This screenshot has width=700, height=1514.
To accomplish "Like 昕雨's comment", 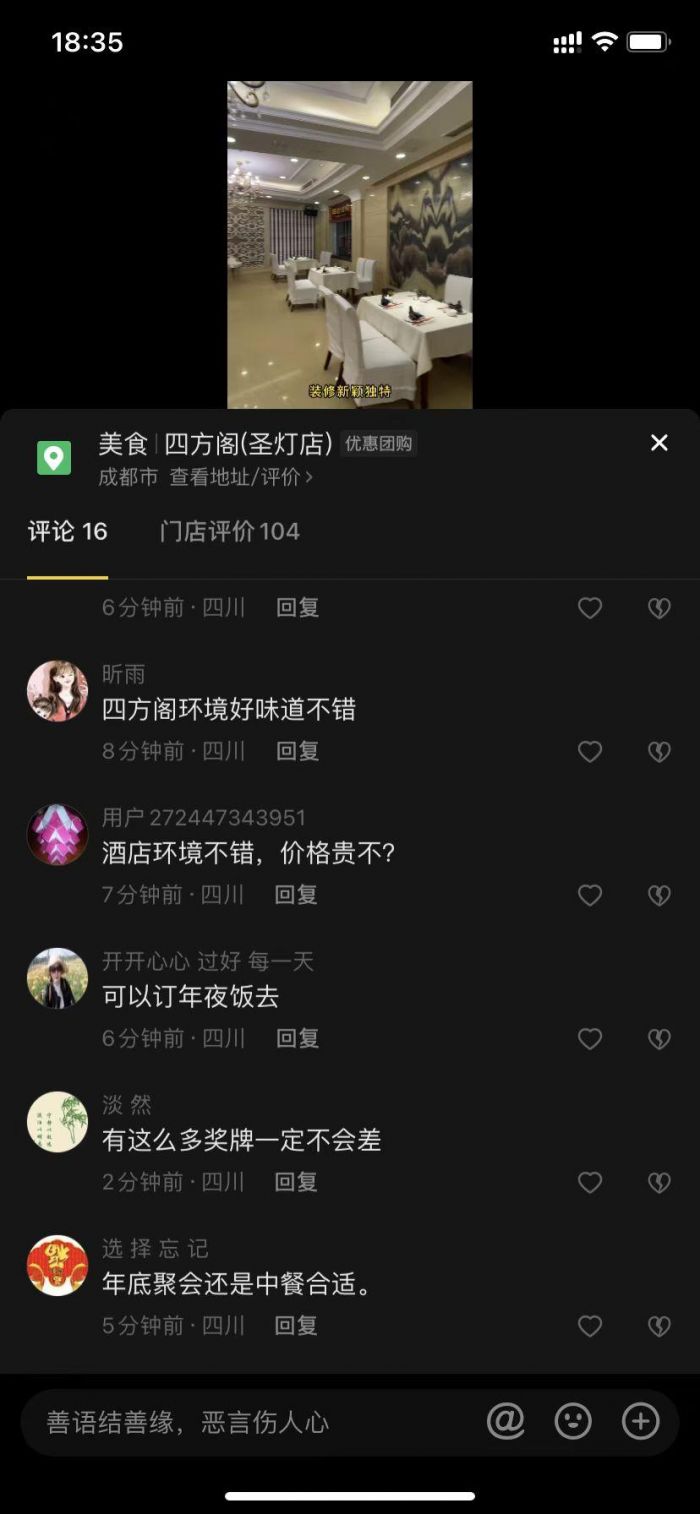I will click(x=590, y=751).
